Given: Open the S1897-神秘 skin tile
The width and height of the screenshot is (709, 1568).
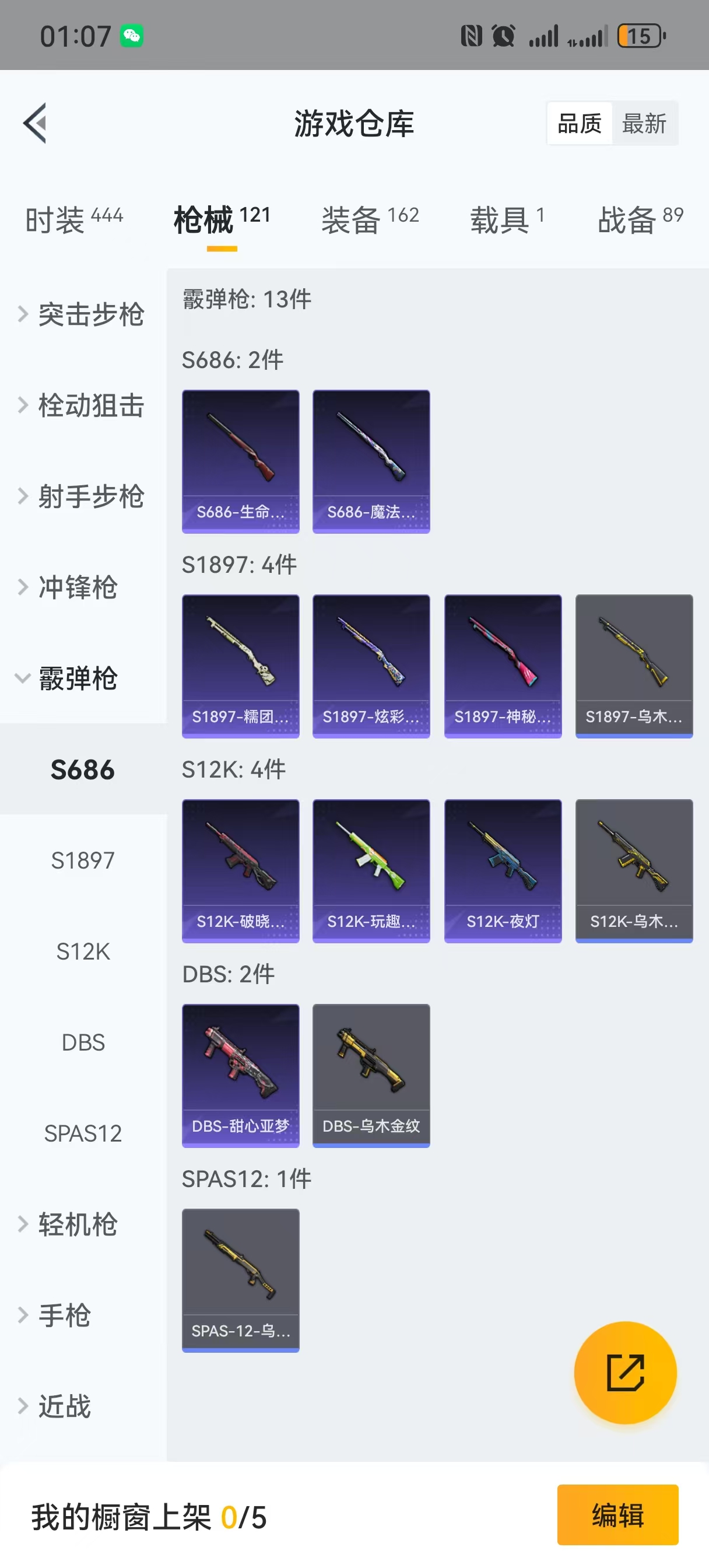Looking at the screenshot, I should [503, 666].
